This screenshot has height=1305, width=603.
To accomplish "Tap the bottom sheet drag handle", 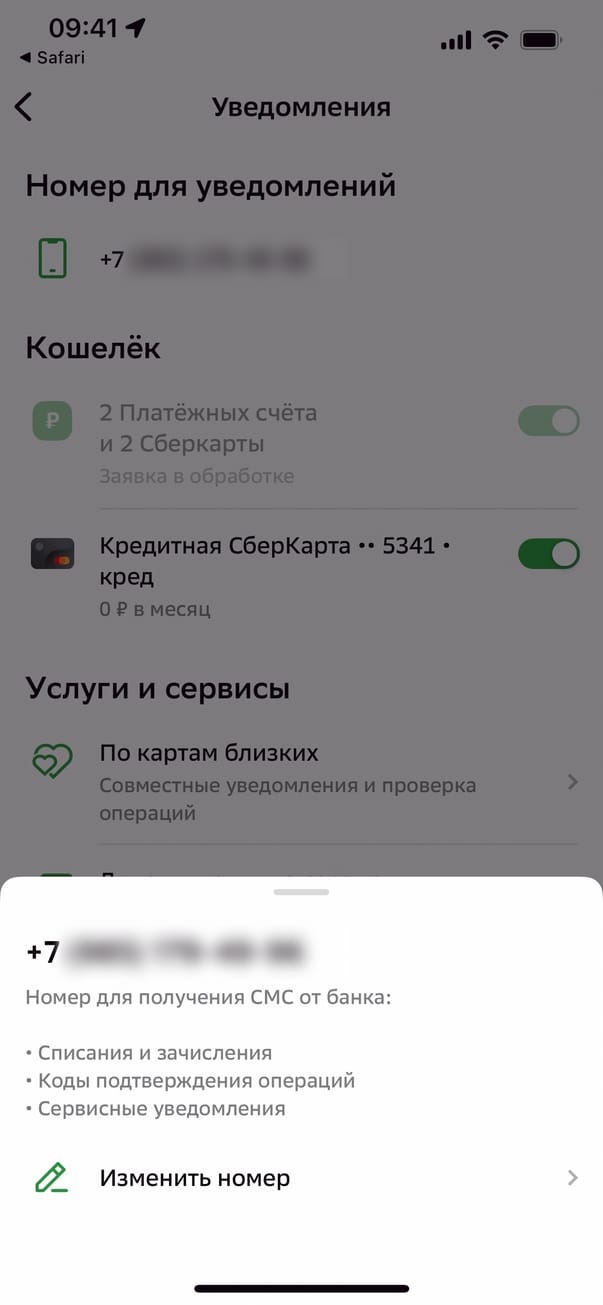I will (301, 891).
